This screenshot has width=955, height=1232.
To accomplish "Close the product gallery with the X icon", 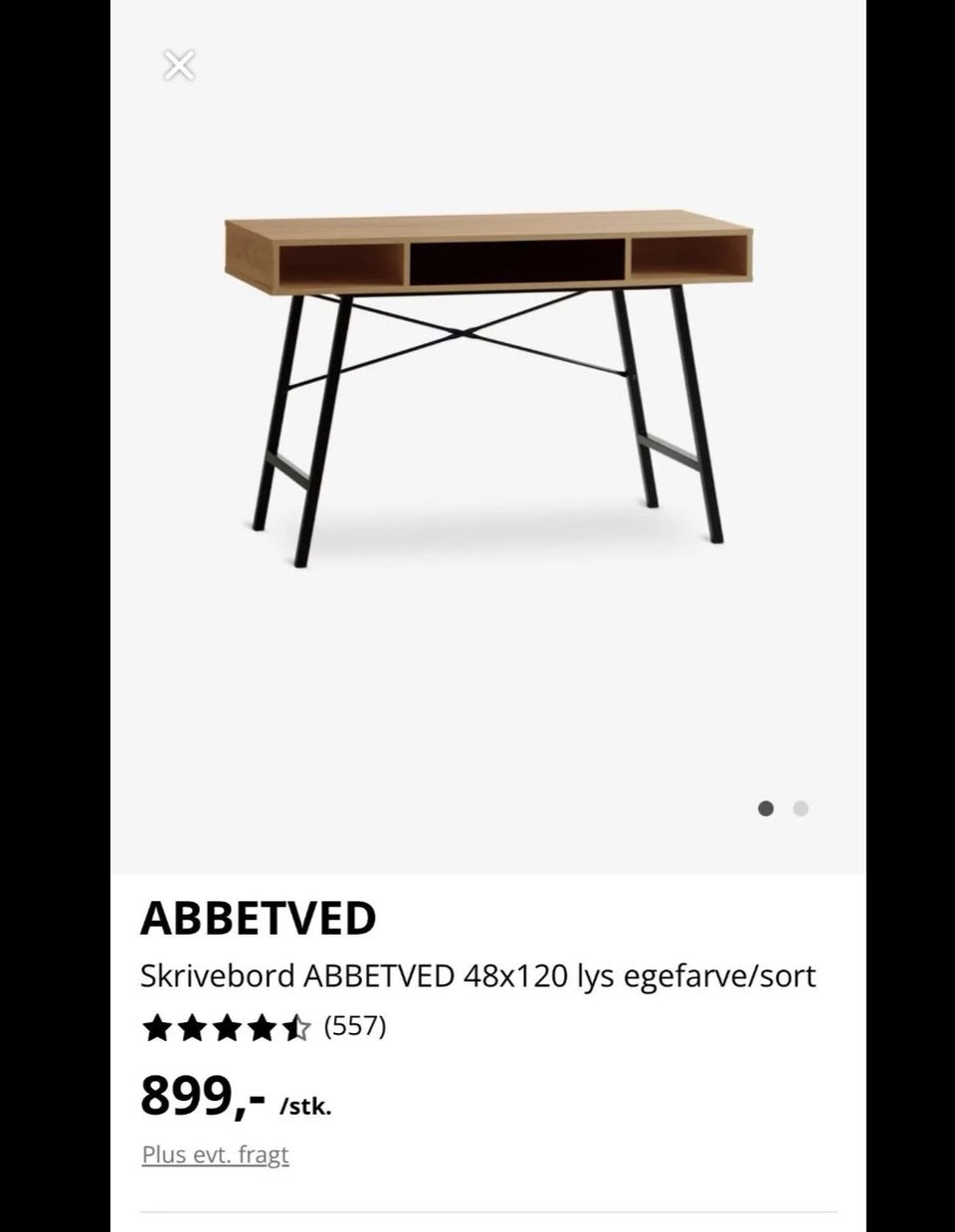I will [x=178, y=66].
